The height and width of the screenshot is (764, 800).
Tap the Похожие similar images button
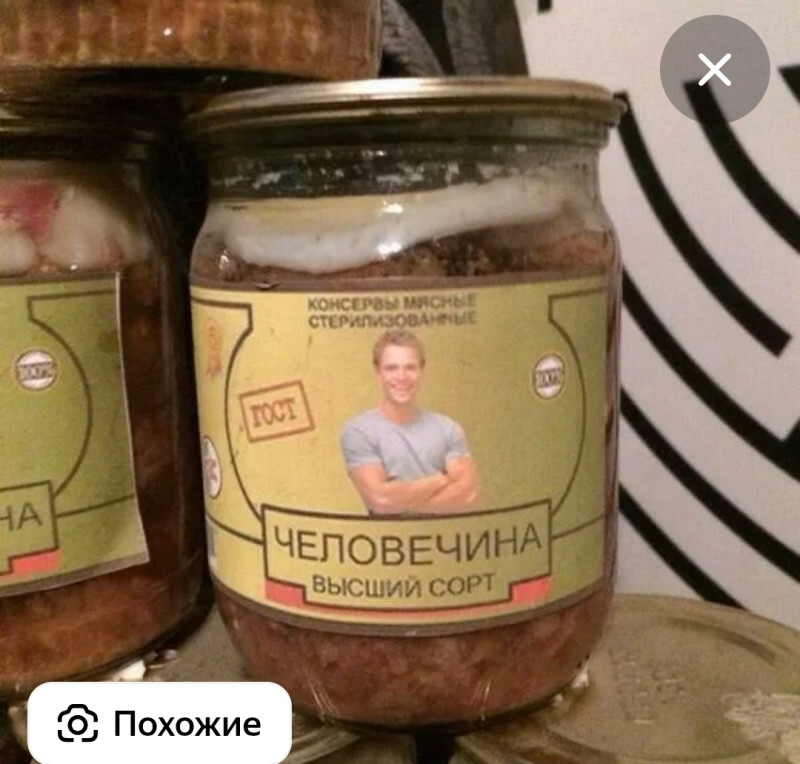[159, 723]
